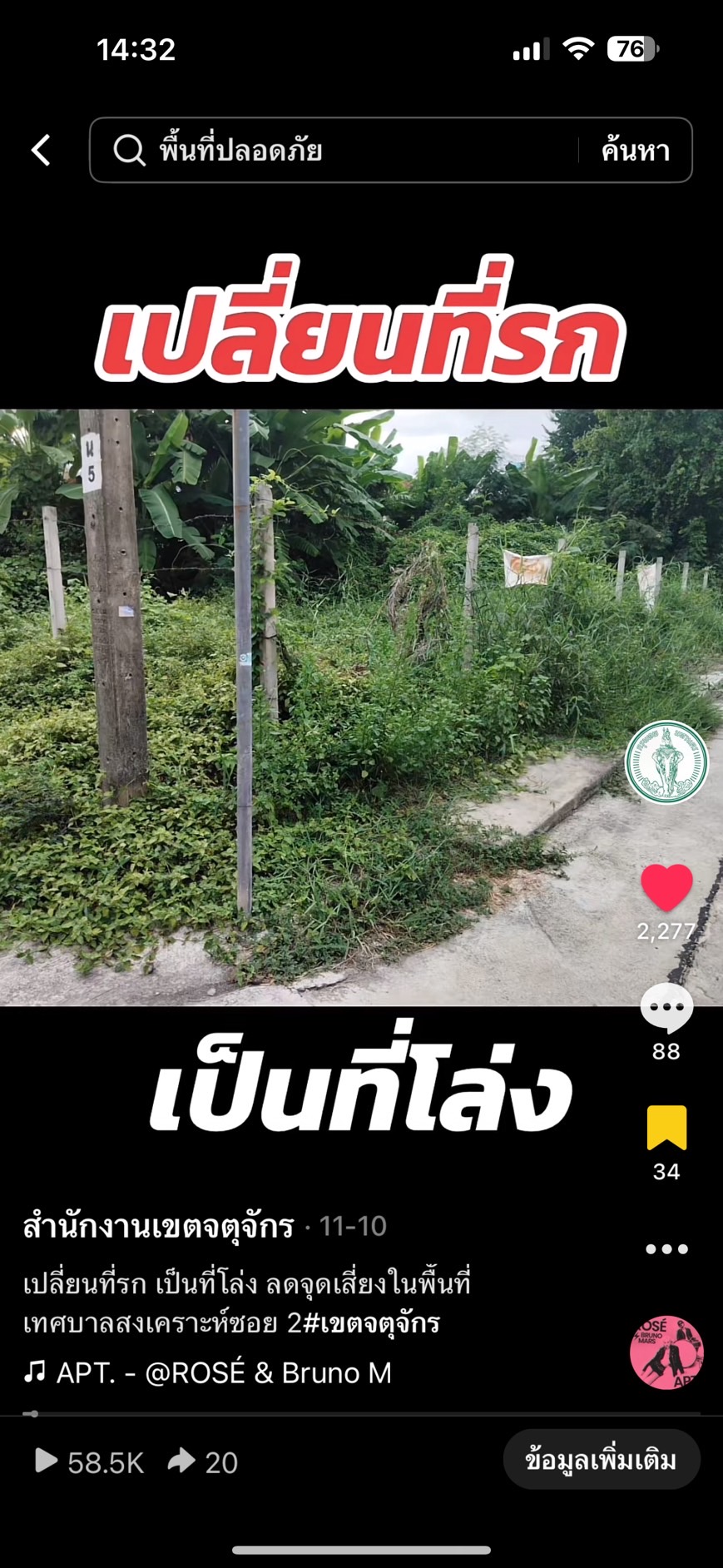Open สำนักงานเขตจตุจักร account name
This screenshot has height=1568, width=723.
click(x=159, y=1226)
